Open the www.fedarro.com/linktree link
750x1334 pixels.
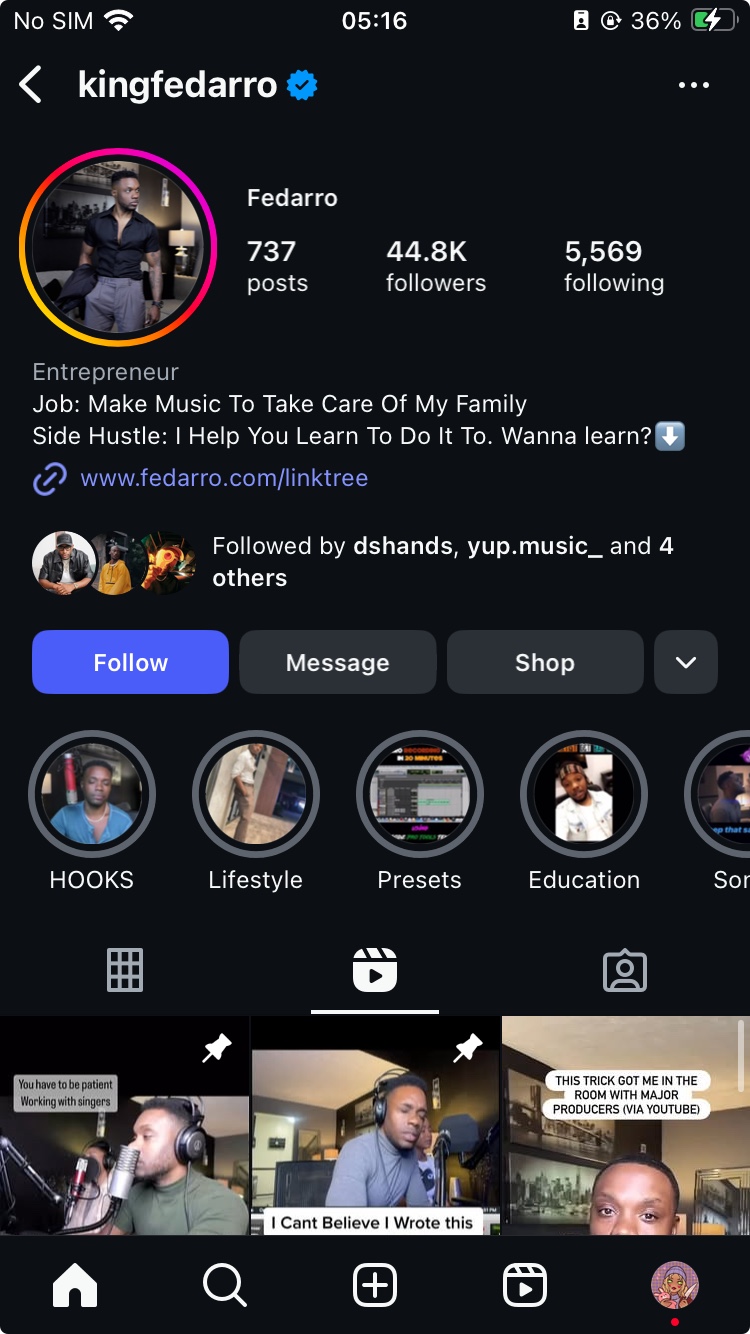(223, 478)
